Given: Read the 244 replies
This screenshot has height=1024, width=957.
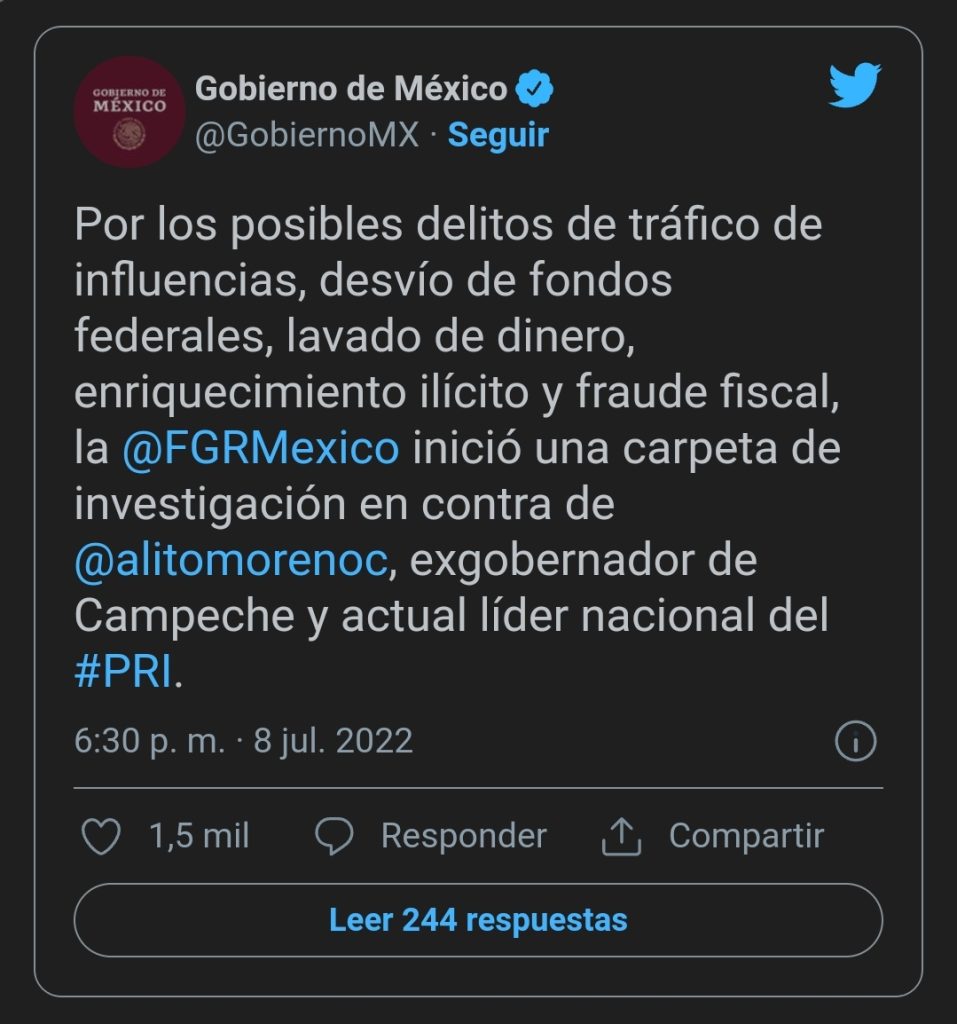Looking at the screenshot, I should click(478, 920).
